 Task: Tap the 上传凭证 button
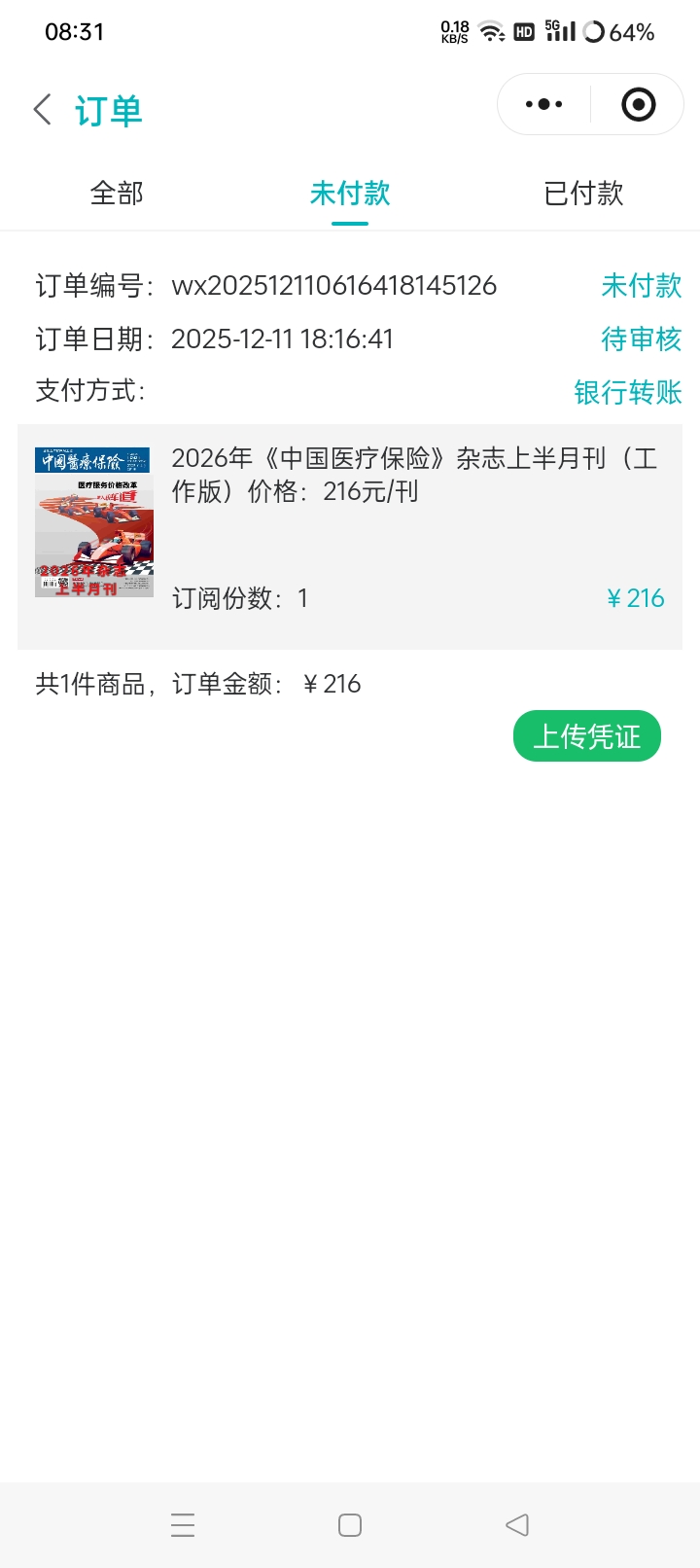pos(586,736)
